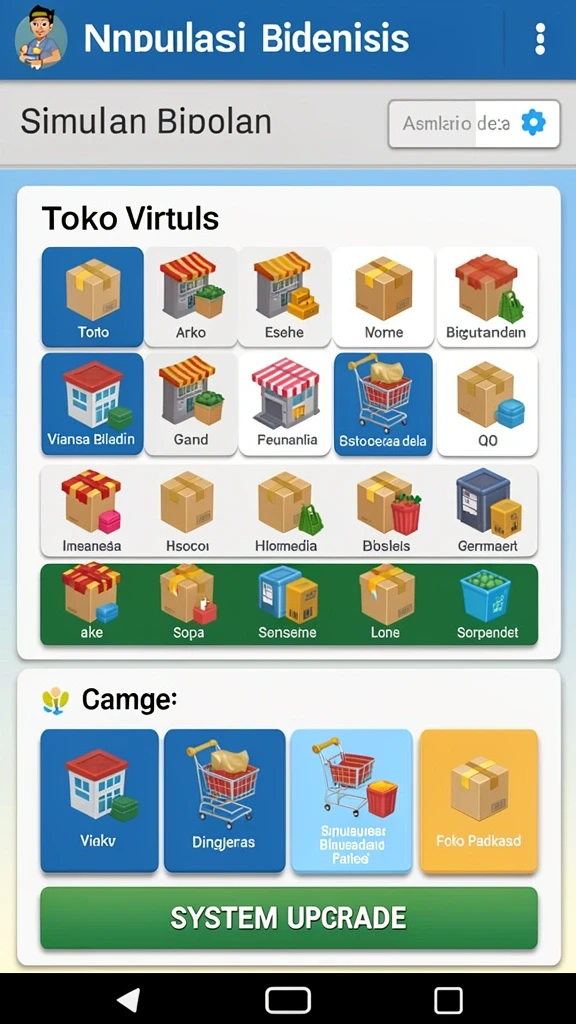Go back with the system back button

click(128, 999)
